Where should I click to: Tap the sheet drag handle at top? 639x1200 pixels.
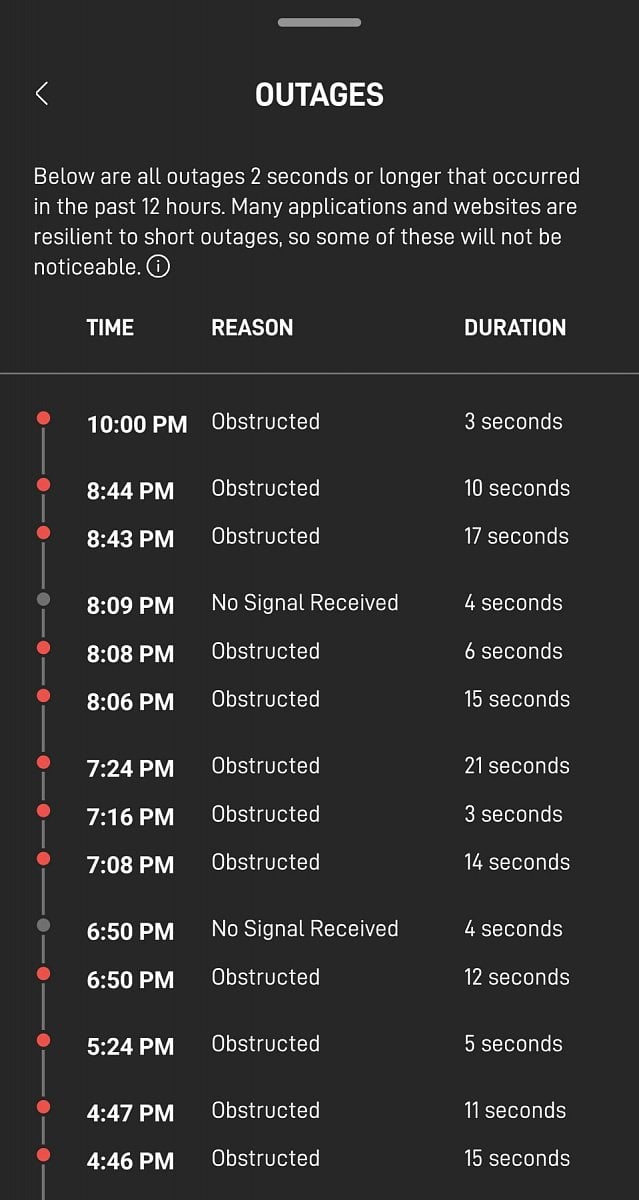319,22
